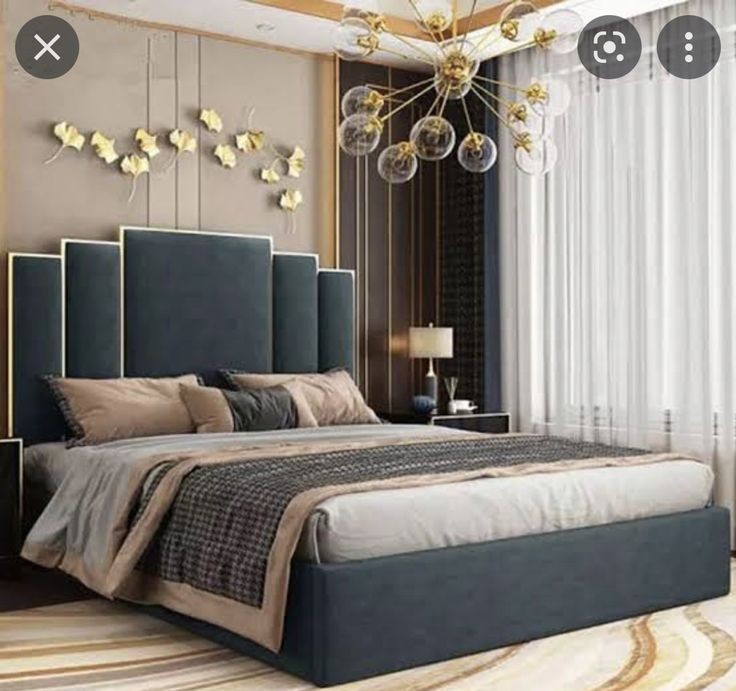This screenshot has height=691, width=736.
Task: Start a visual search on this image
Action: (x=609, y=47)
